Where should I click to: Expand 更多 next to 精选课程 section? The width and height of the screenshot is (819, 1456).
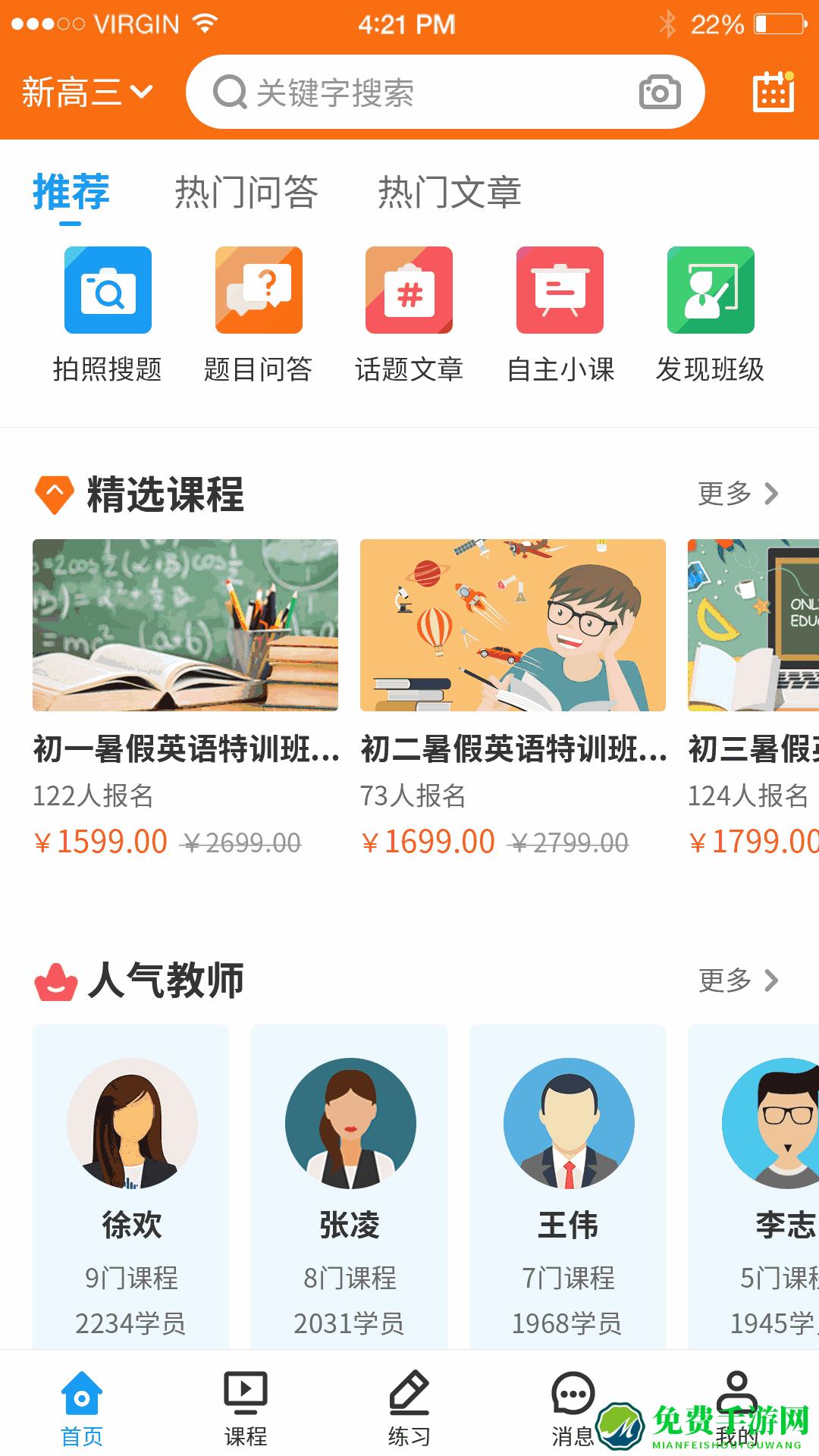[736, 493]
